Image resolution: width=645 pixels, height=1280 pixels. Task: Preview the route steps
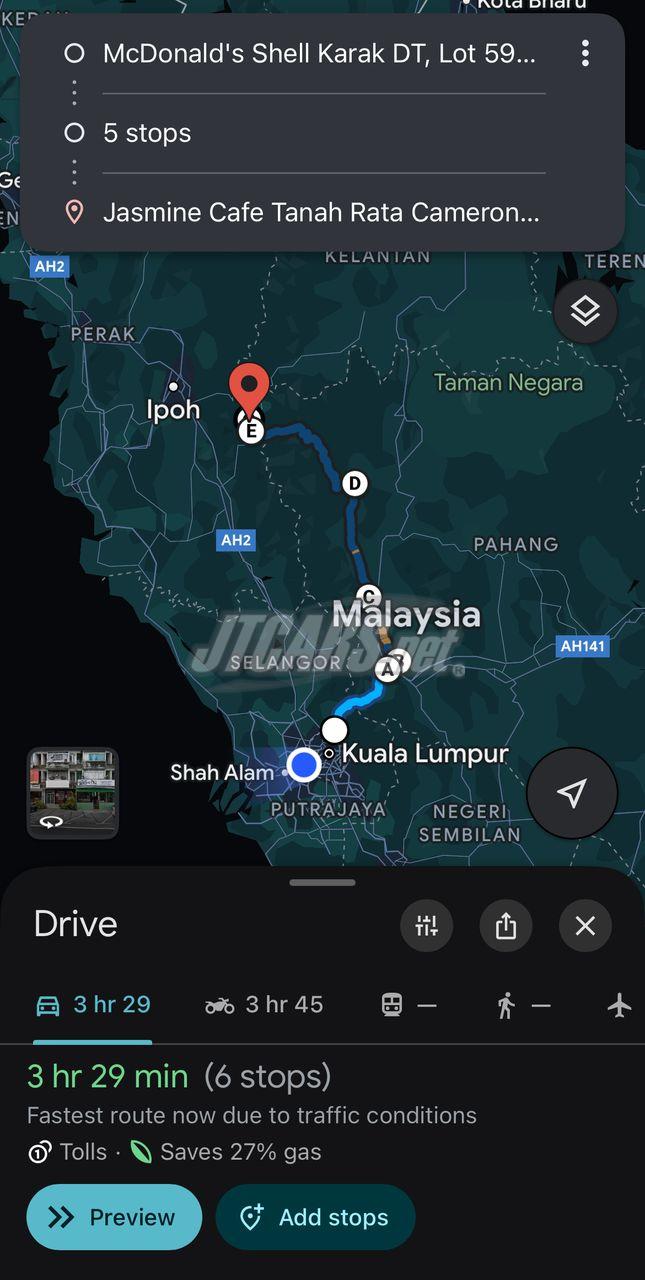(114, 1217)
